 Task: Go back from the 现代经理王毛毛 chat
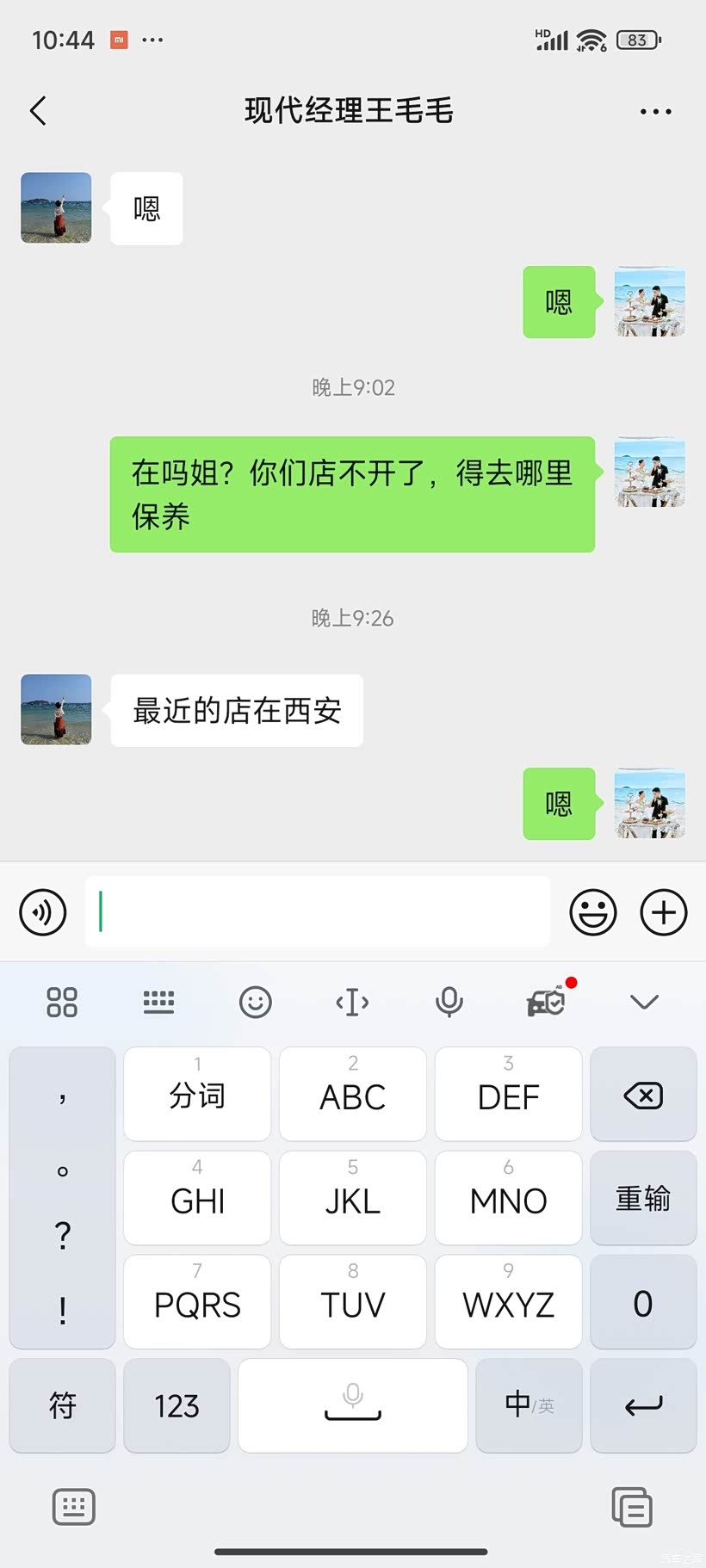click(38, 111)
